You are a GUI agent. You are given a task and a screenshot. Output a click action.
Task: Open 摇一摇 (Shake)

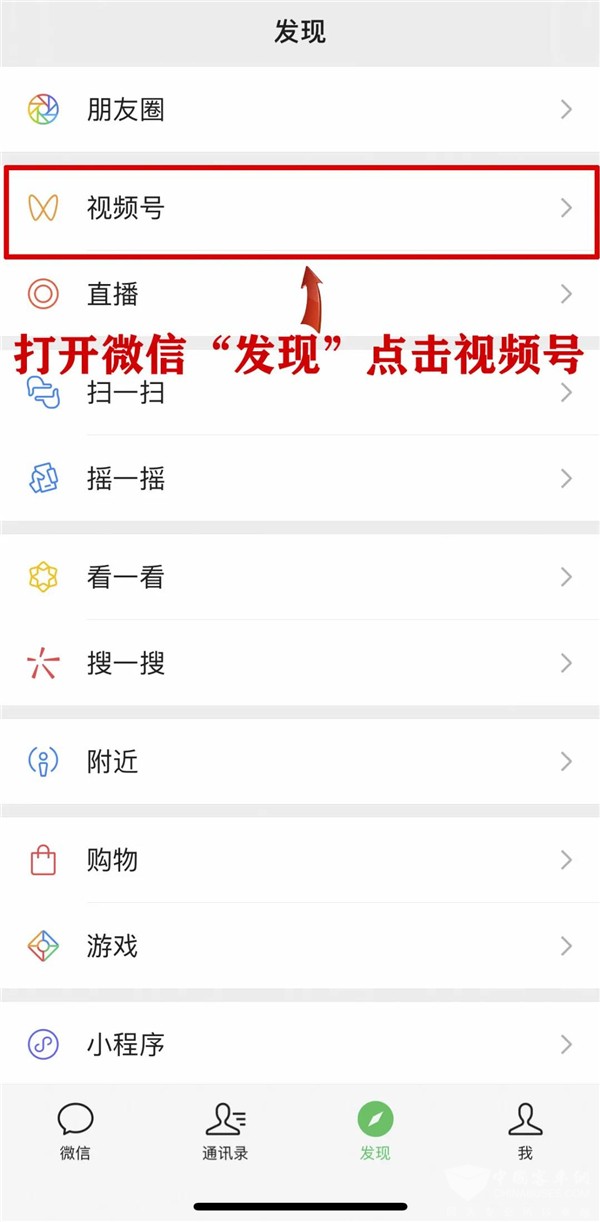[300, 479]
